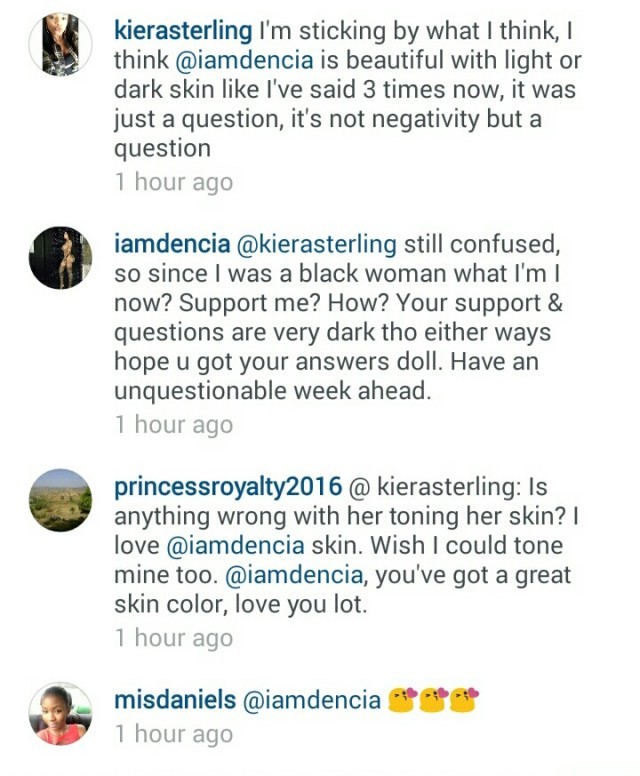The width and height of the screenshot is (640, 776).
Task: Tap iamdencia's avatar photo
Action: click(60, 258)
